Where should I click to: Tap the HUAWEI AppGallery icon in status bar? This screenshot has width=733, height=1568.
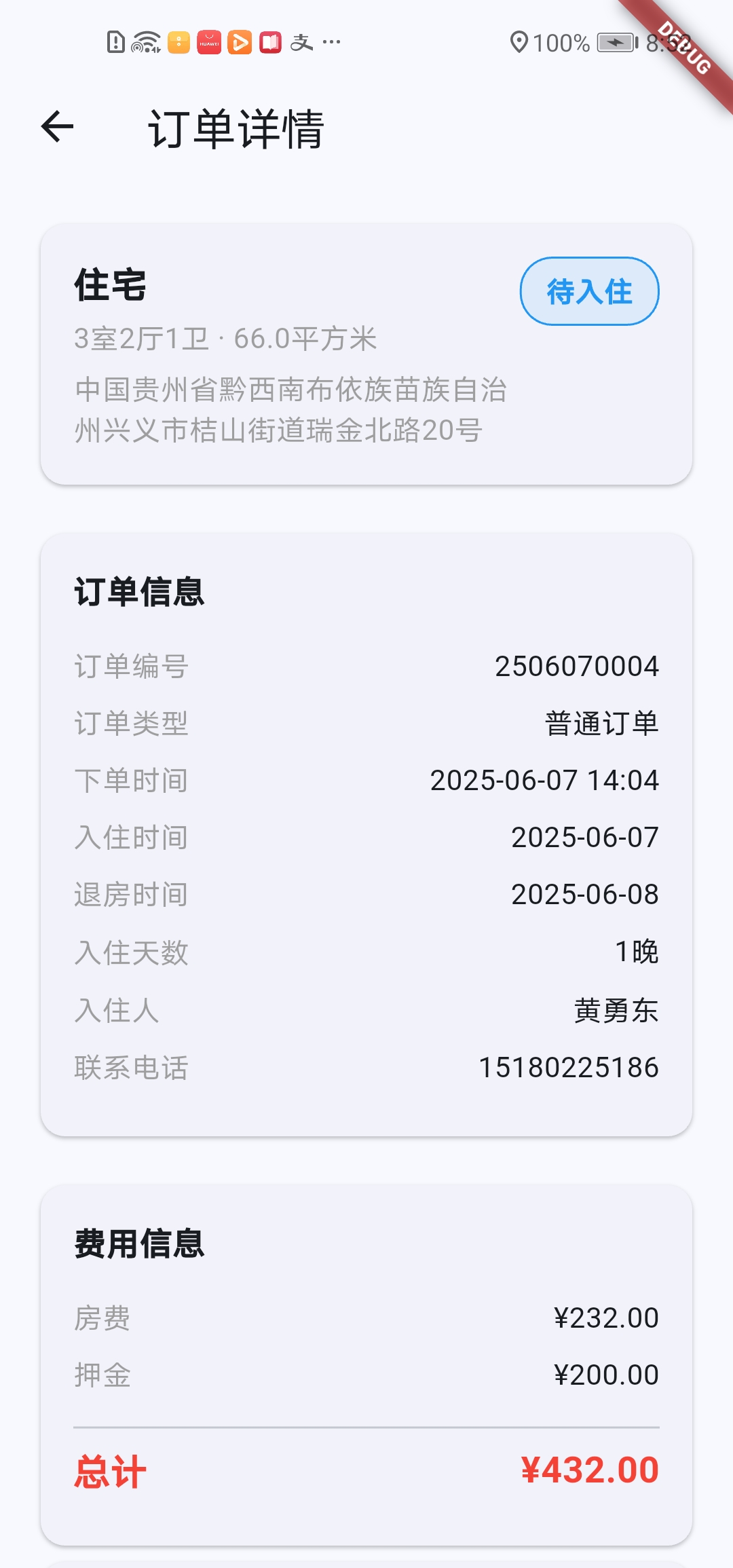point(208,43)
